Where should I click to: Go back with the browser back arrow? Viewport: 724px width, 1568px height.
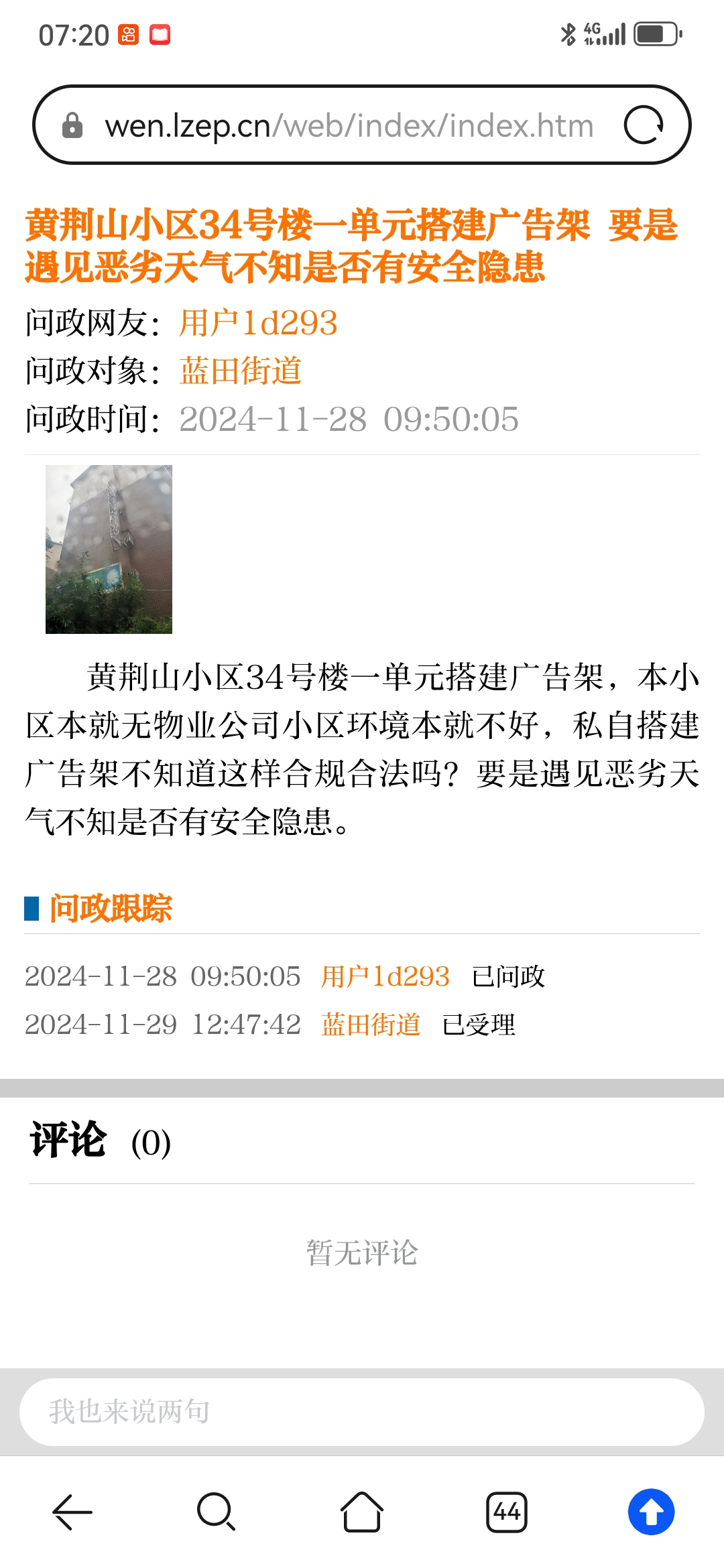(x=72, y=1512)
